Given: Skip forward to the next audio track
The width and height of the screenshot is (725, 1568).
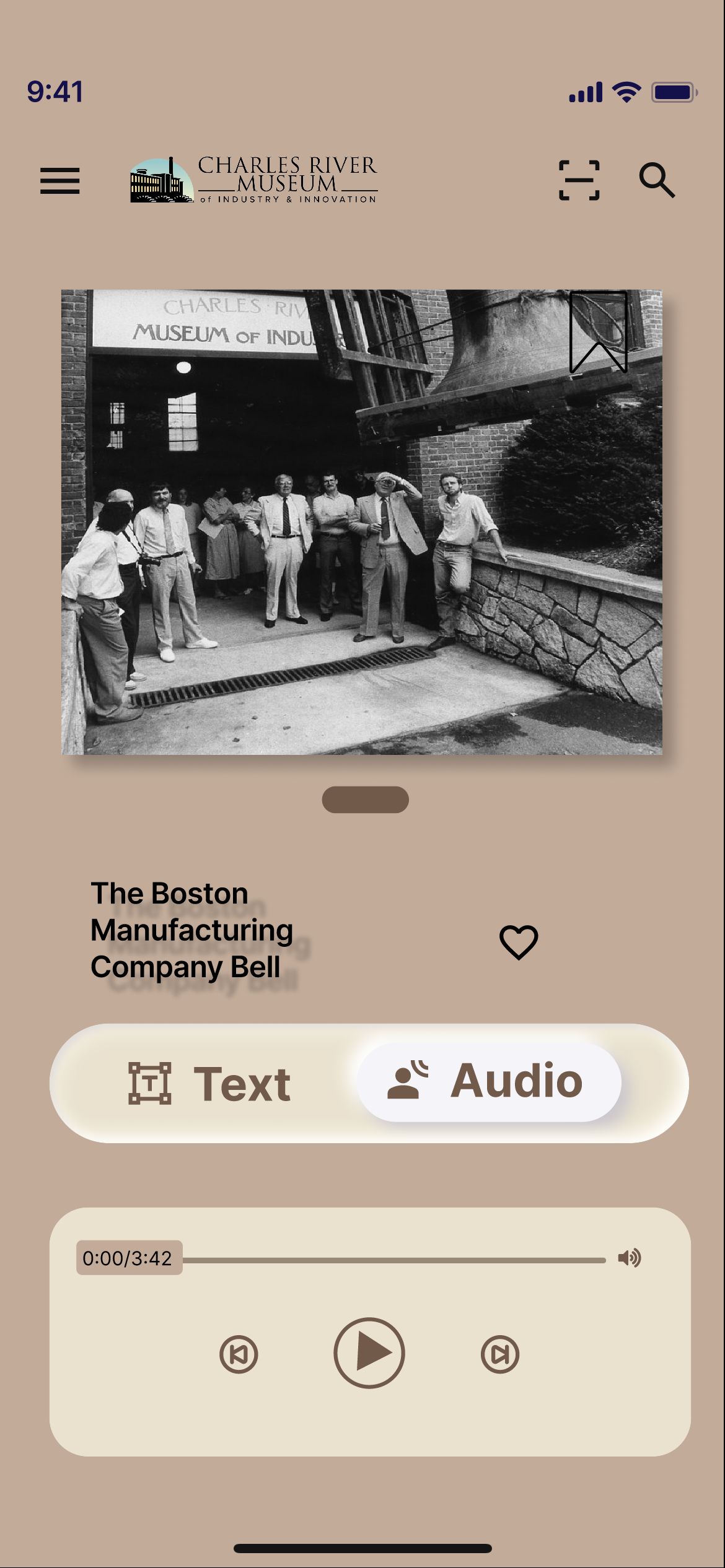Looking at the screenshot, I should coord(501,1352).
